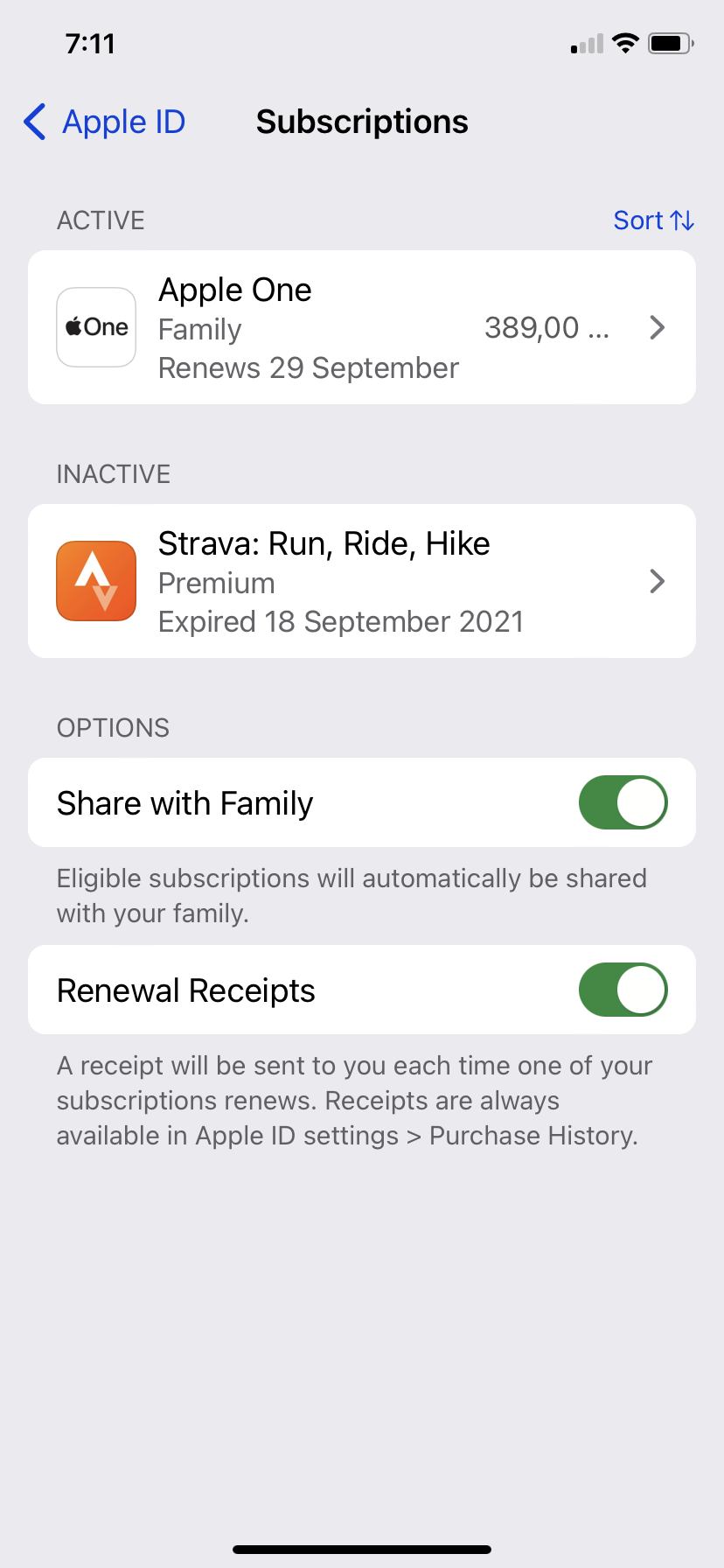The width and height of the screenshot is (724, 1568).
Task: Go back to Apple ID
Action: click(105, 122)
